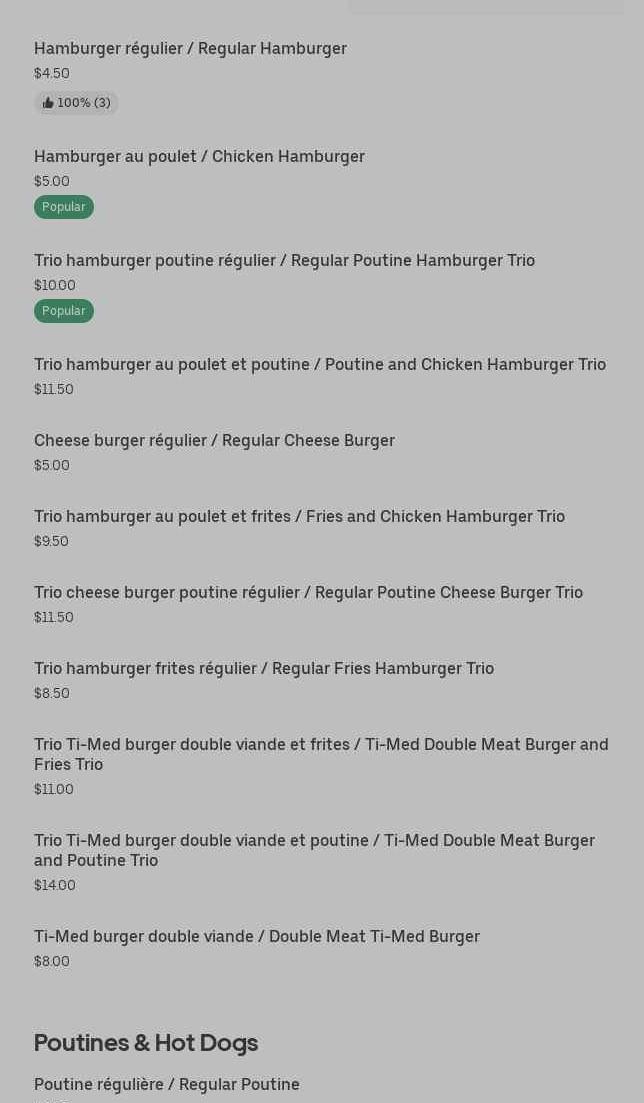Open Ti-Med Double Meat Burger and Poutine Trio
This screenshot has width=644, height=1103.
314,850
